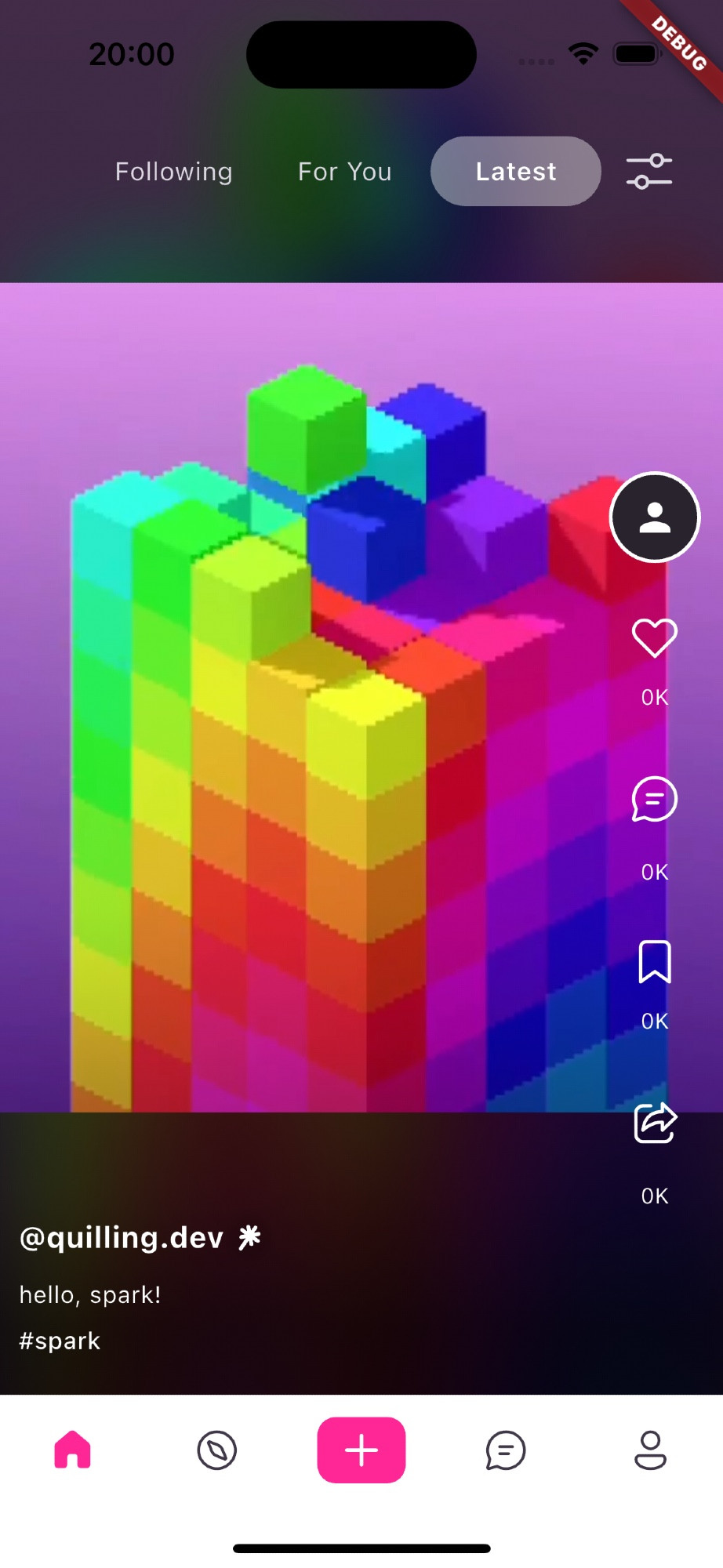Open the author's profile avatar
Viewport: 723px width, 1568px height.
655,517
